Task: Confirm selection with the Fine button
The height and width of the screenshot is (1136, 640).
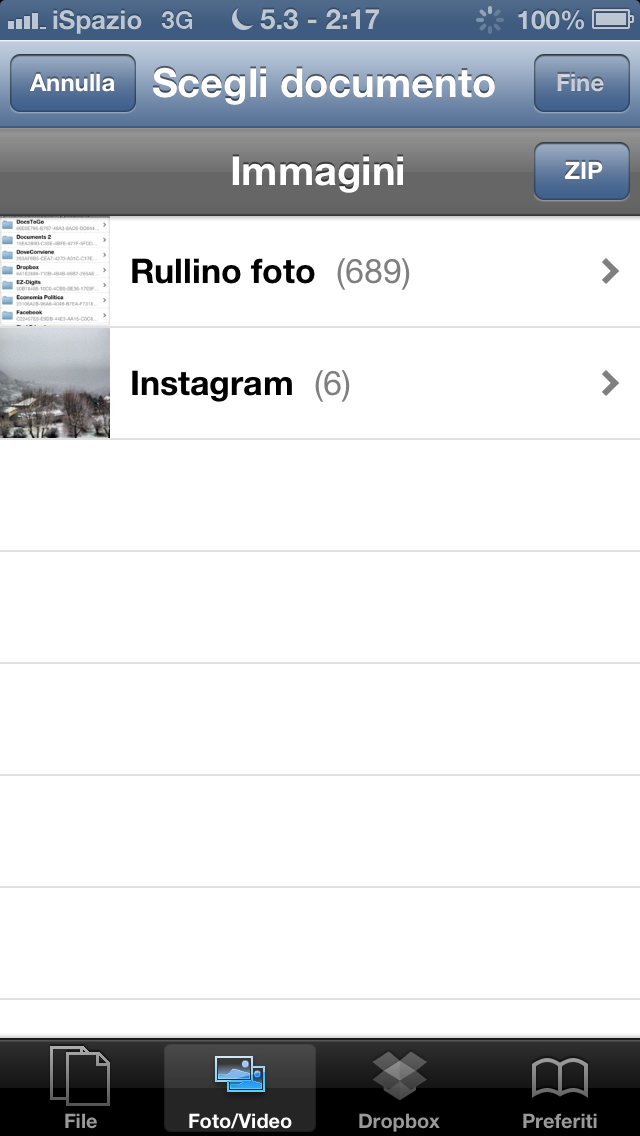Action: coord(581,84)
